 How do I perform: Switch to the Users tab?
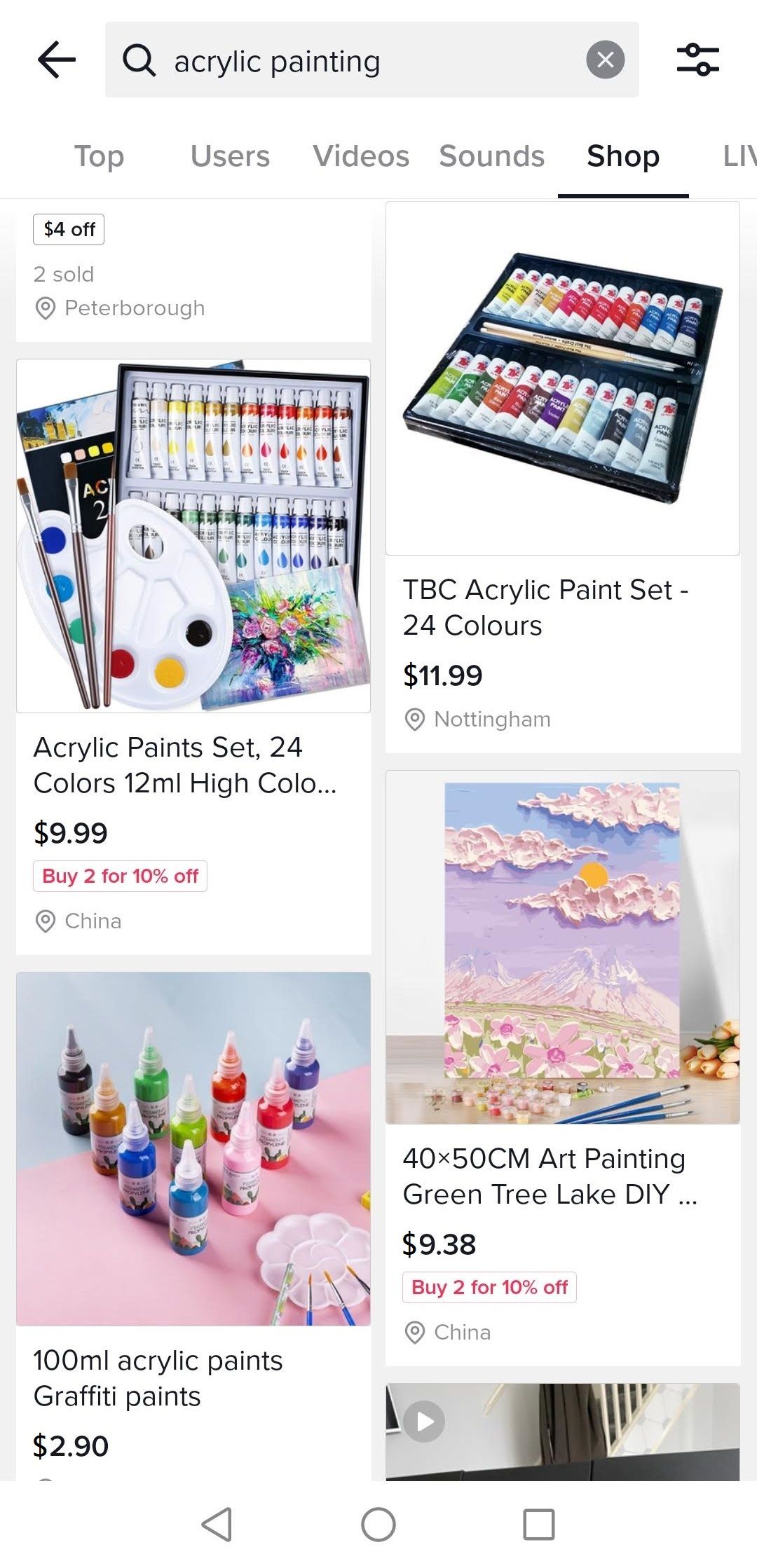[230, 156]
